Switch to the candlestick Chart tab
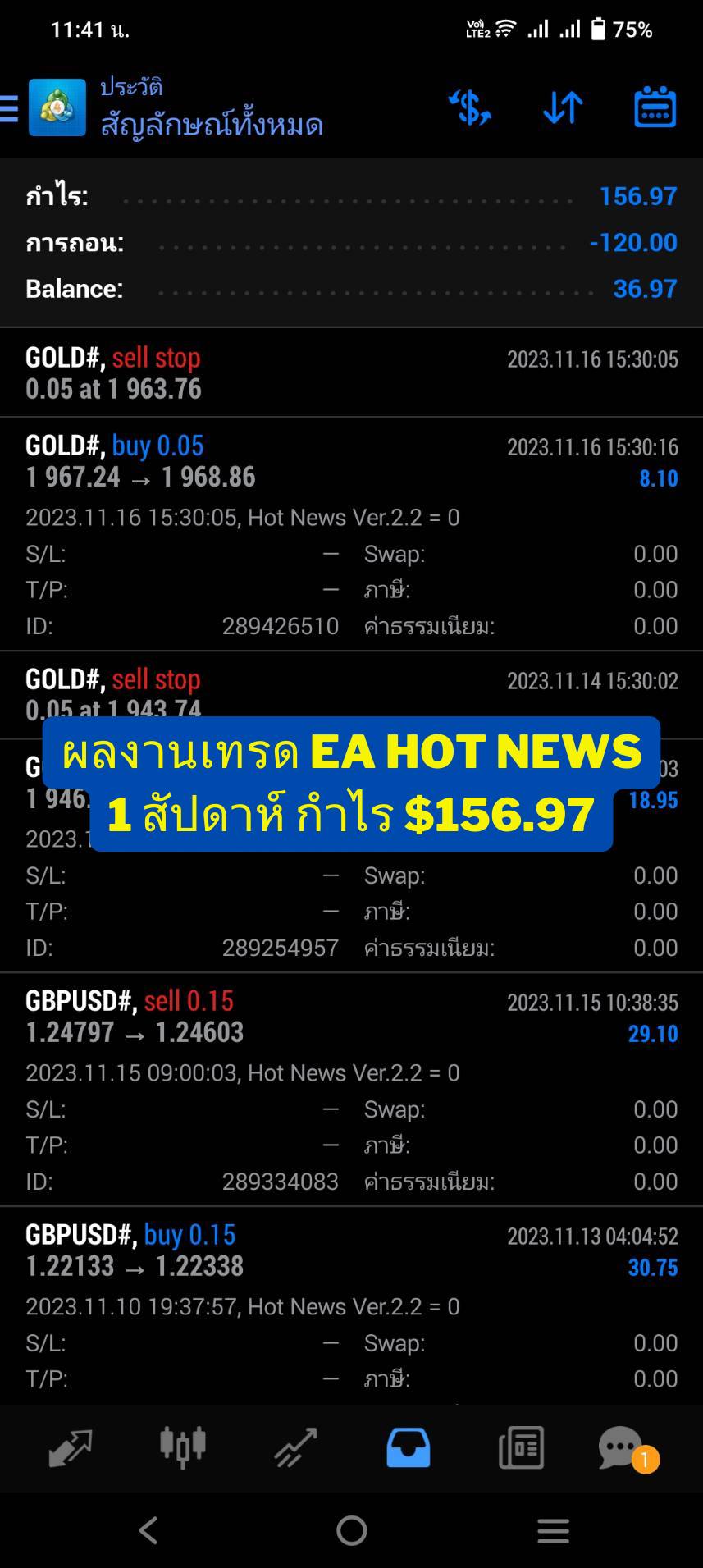The image size is (703, 1568). tap(182, 1448)
